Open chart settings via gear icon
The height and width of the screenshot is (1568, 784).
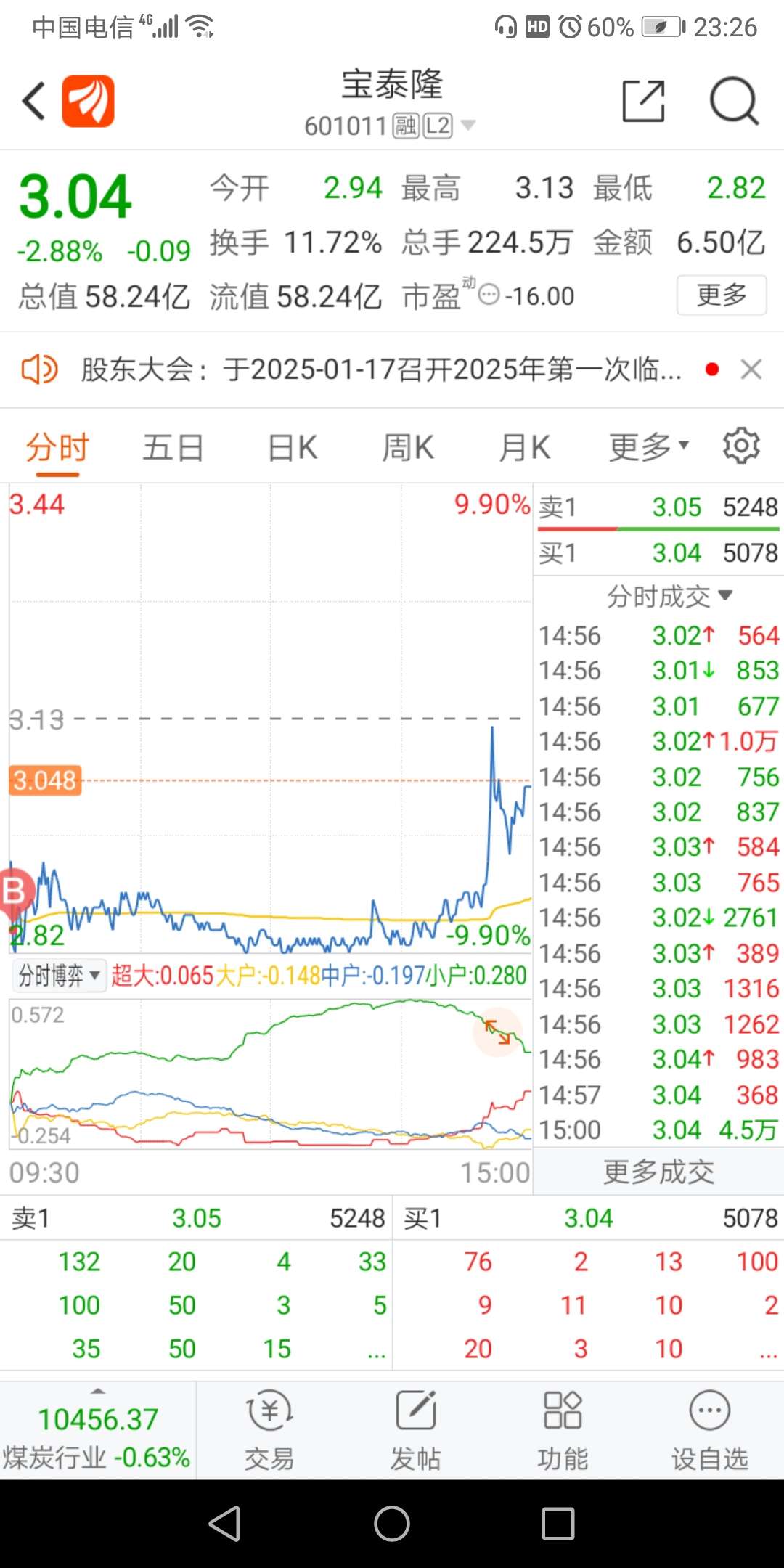[x=742, y=446]
